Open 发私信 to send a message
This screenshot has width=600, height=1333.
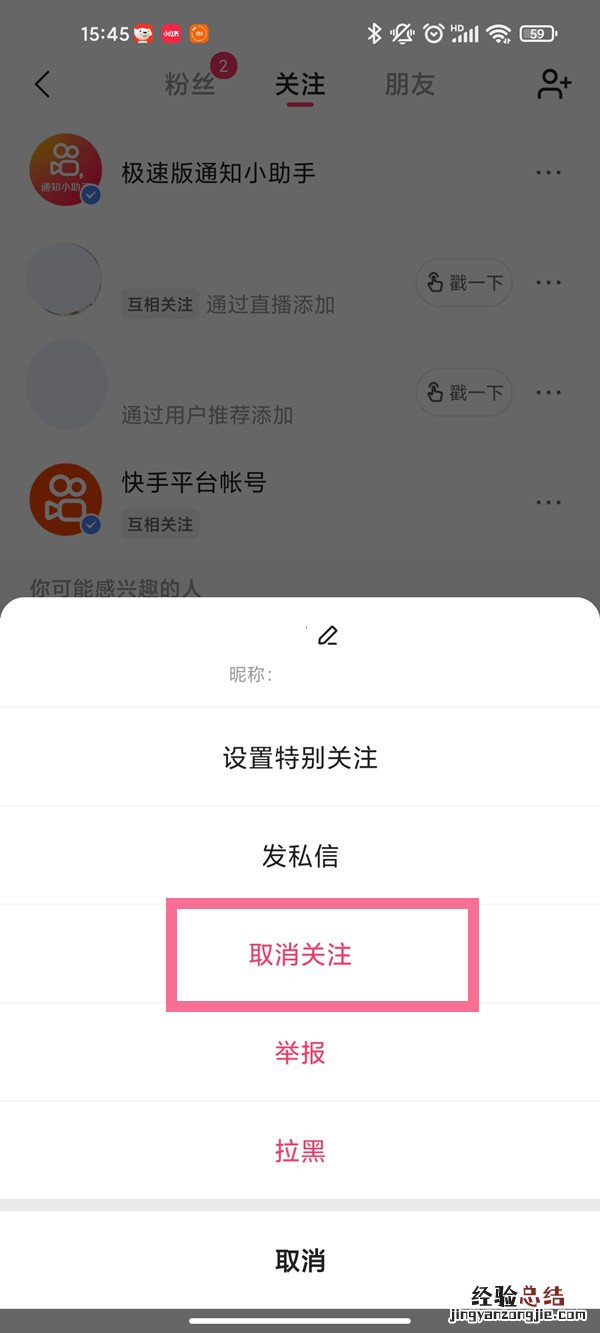[300, 856]
